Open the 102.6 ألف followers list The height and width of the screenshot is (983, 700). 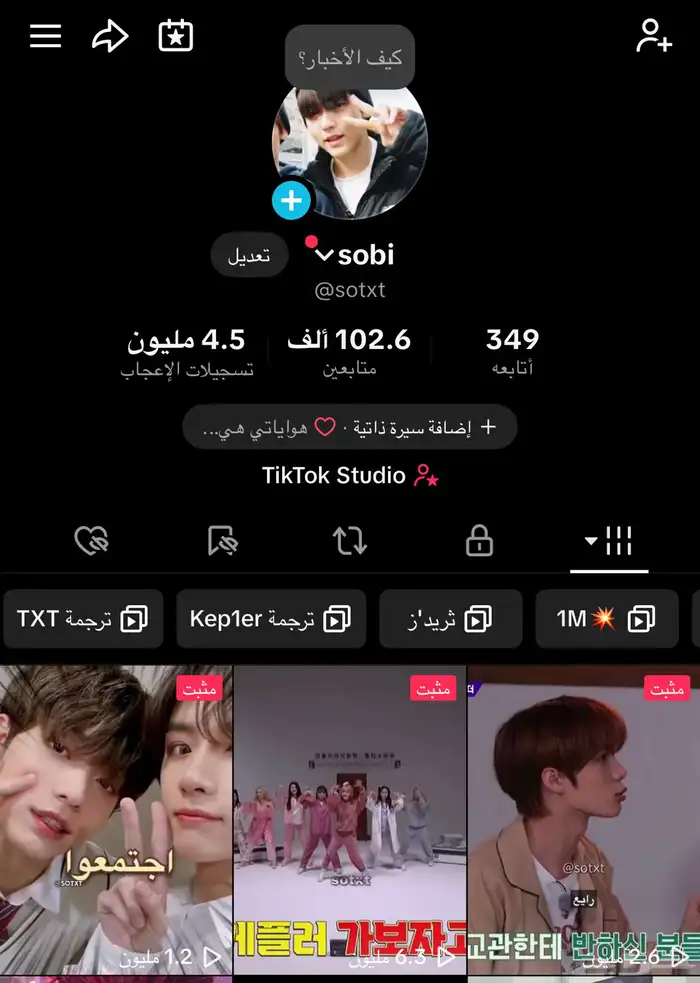pos(350,352)
